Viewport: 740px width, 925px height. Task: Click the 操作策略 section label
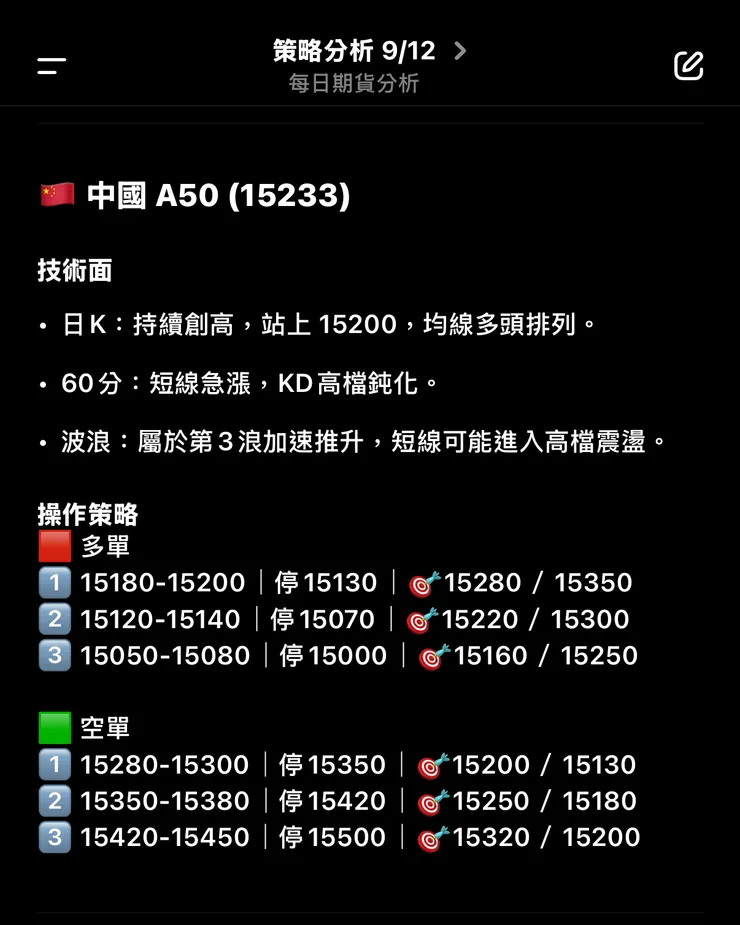[x=85, y=514]
